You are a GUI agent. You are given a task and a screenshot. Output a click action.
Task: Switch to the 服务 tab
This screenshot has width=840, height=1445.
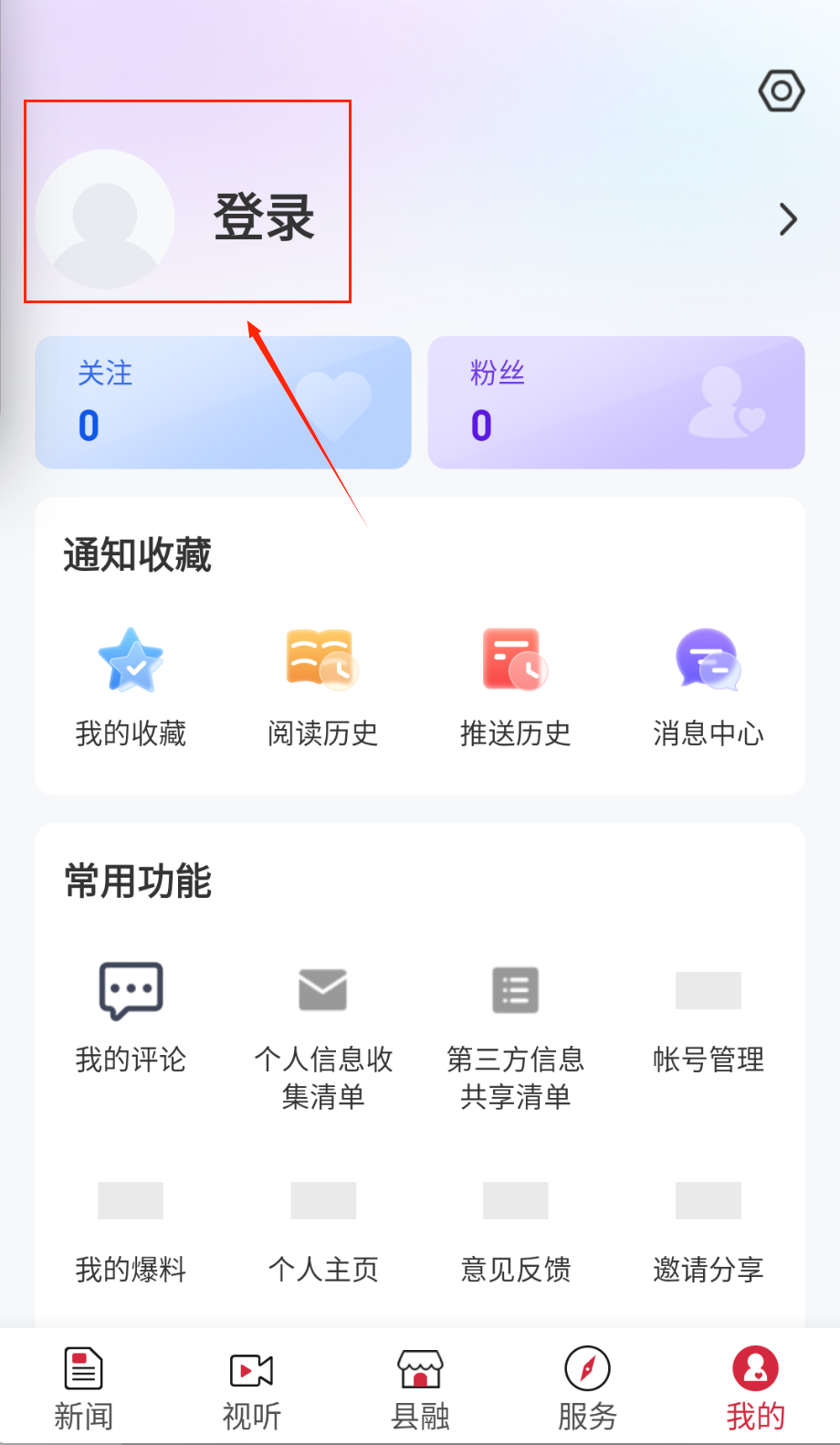[587, 1387]
